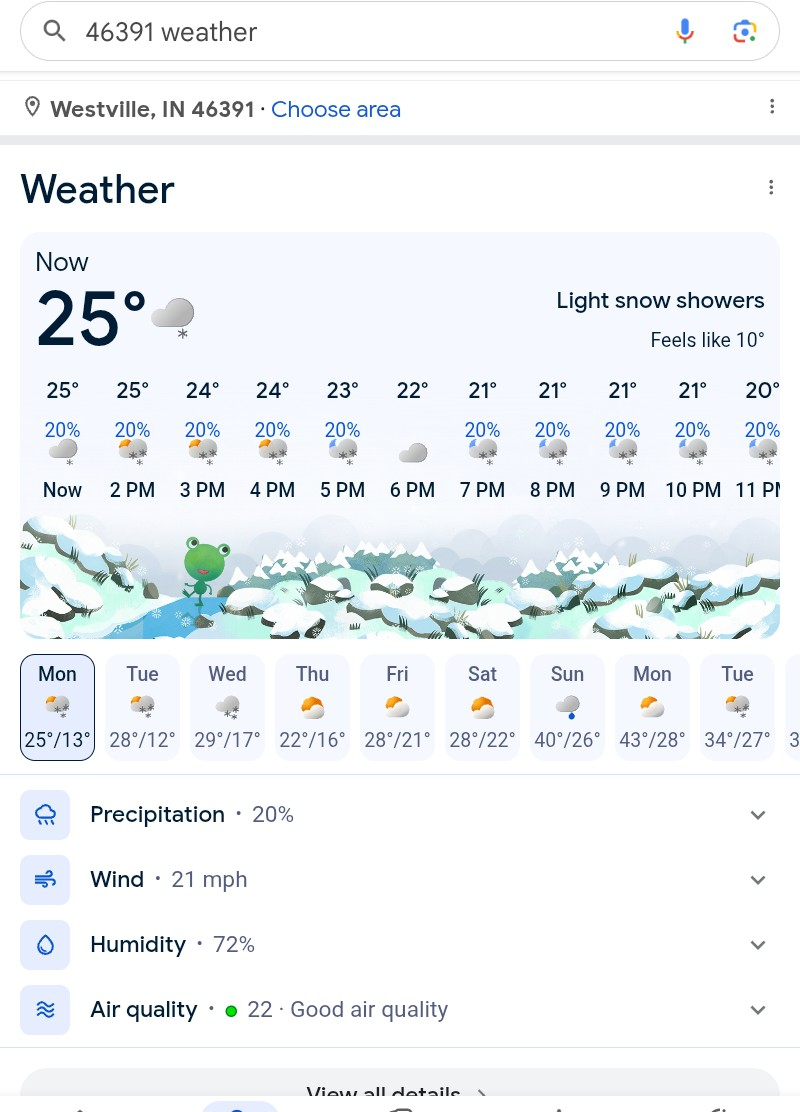Select Sun in the daily forecast
The image size is (800, 1112).
coord(567,707)
